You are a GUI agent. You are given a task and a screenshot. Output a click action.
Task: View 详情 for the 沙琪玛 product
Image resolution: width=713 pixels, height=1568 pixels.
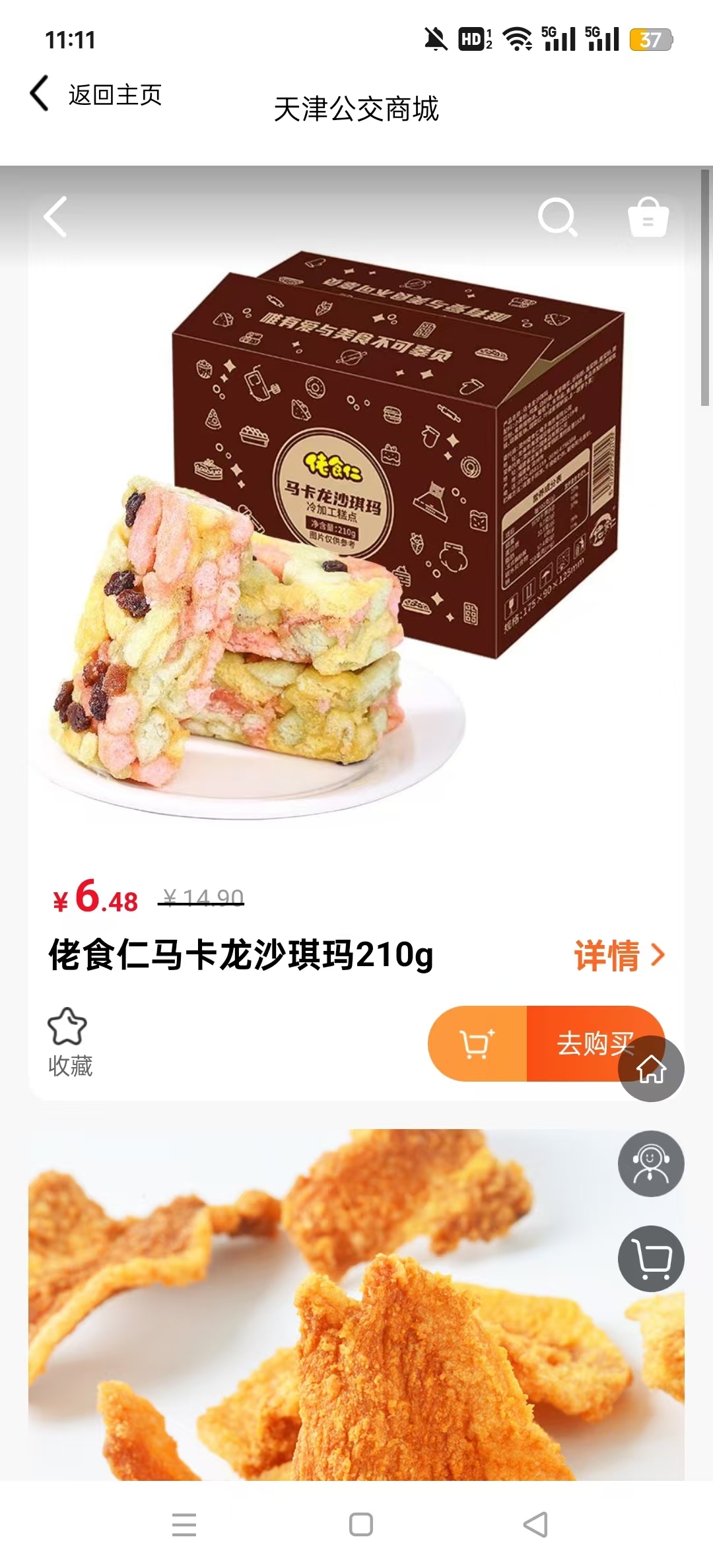point(619,955)
